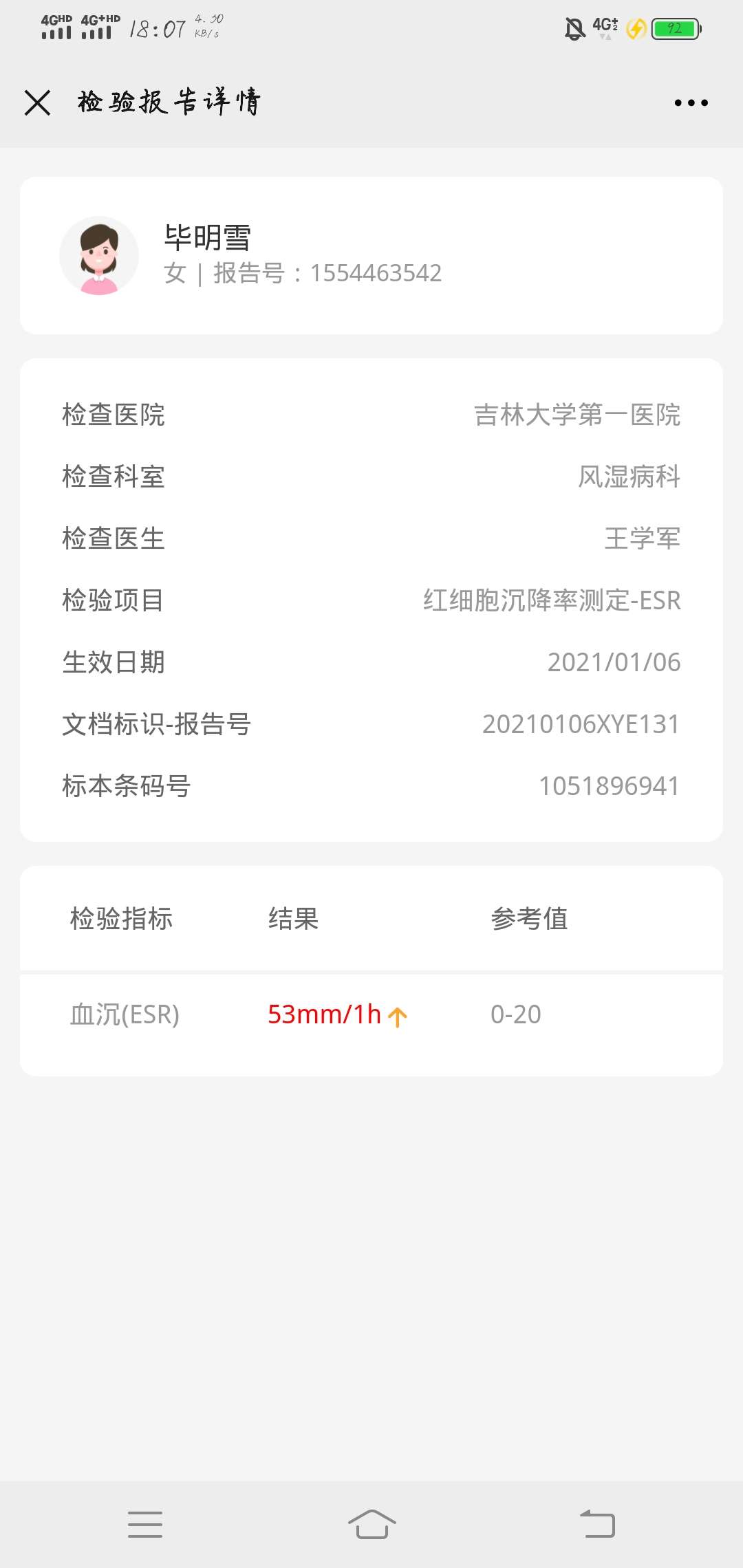
Task: Expand the patient info card
Action: coord(371,255)
